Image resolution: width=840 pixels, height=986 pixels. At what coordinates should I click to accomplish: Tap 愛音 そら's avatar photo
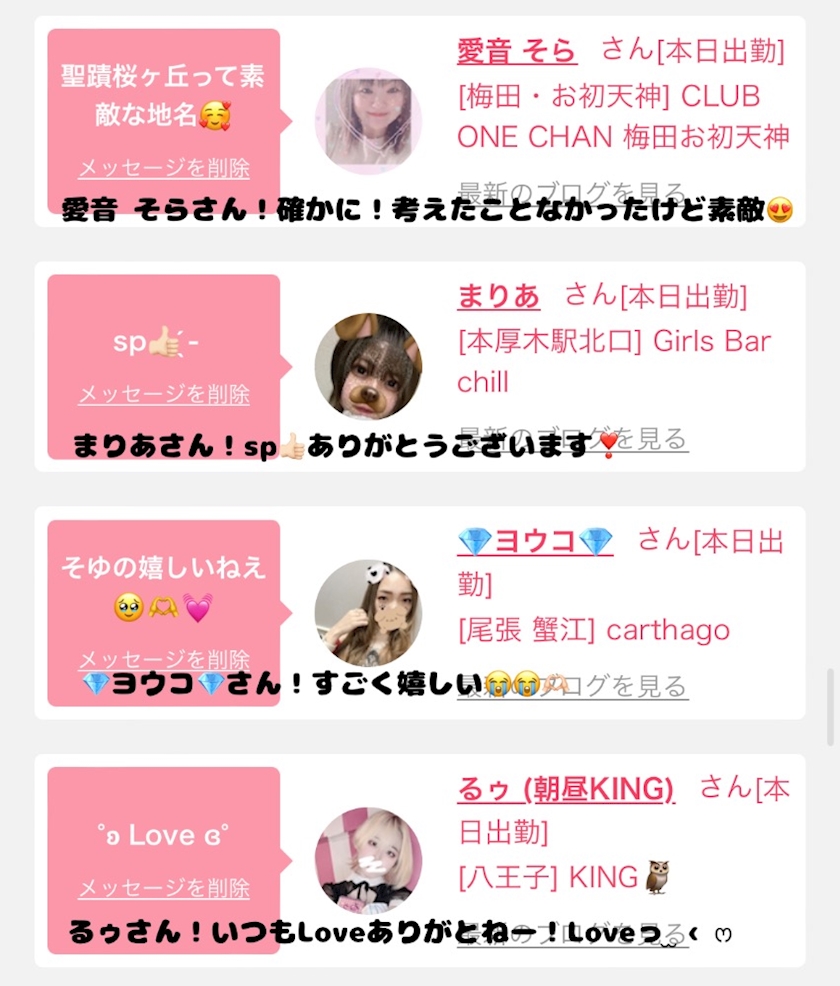368,121
